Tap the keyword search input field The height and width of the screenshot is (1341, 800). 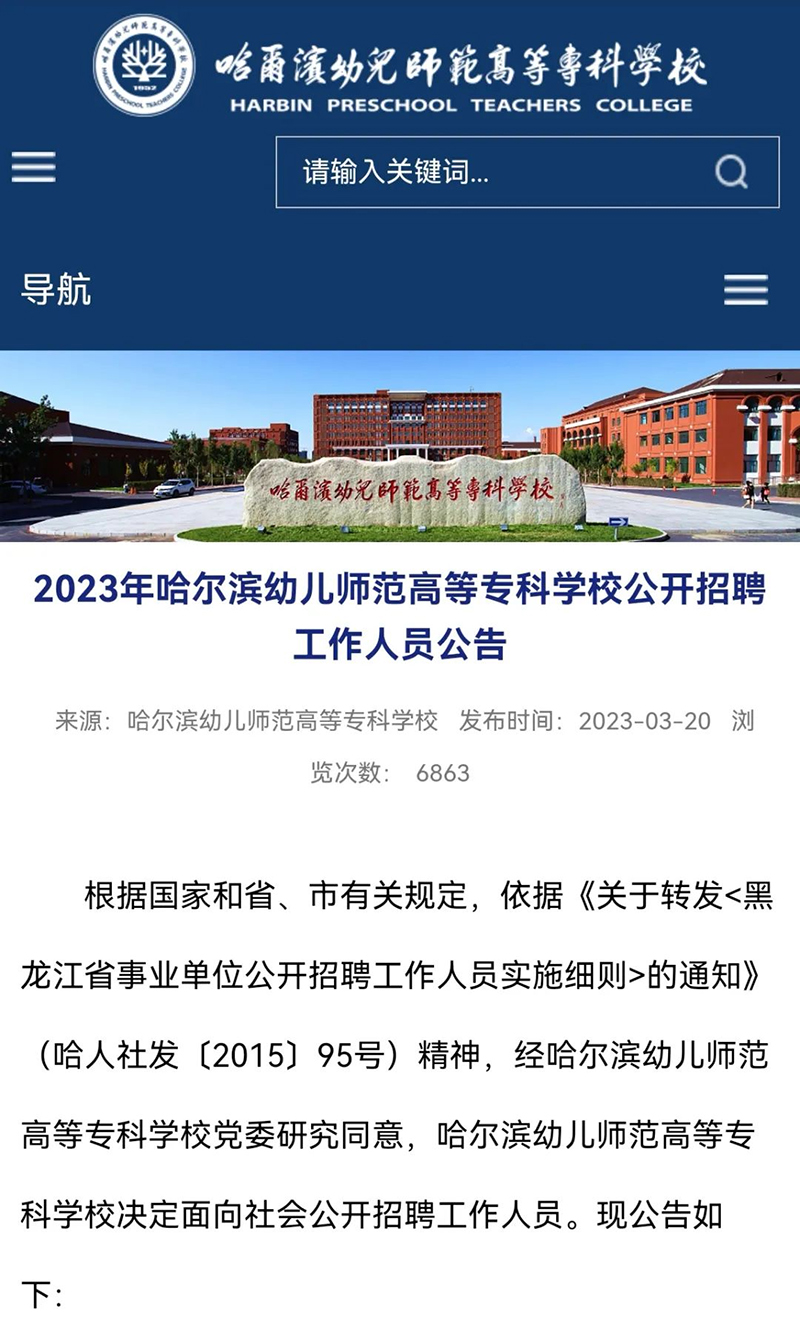(527, 172)
